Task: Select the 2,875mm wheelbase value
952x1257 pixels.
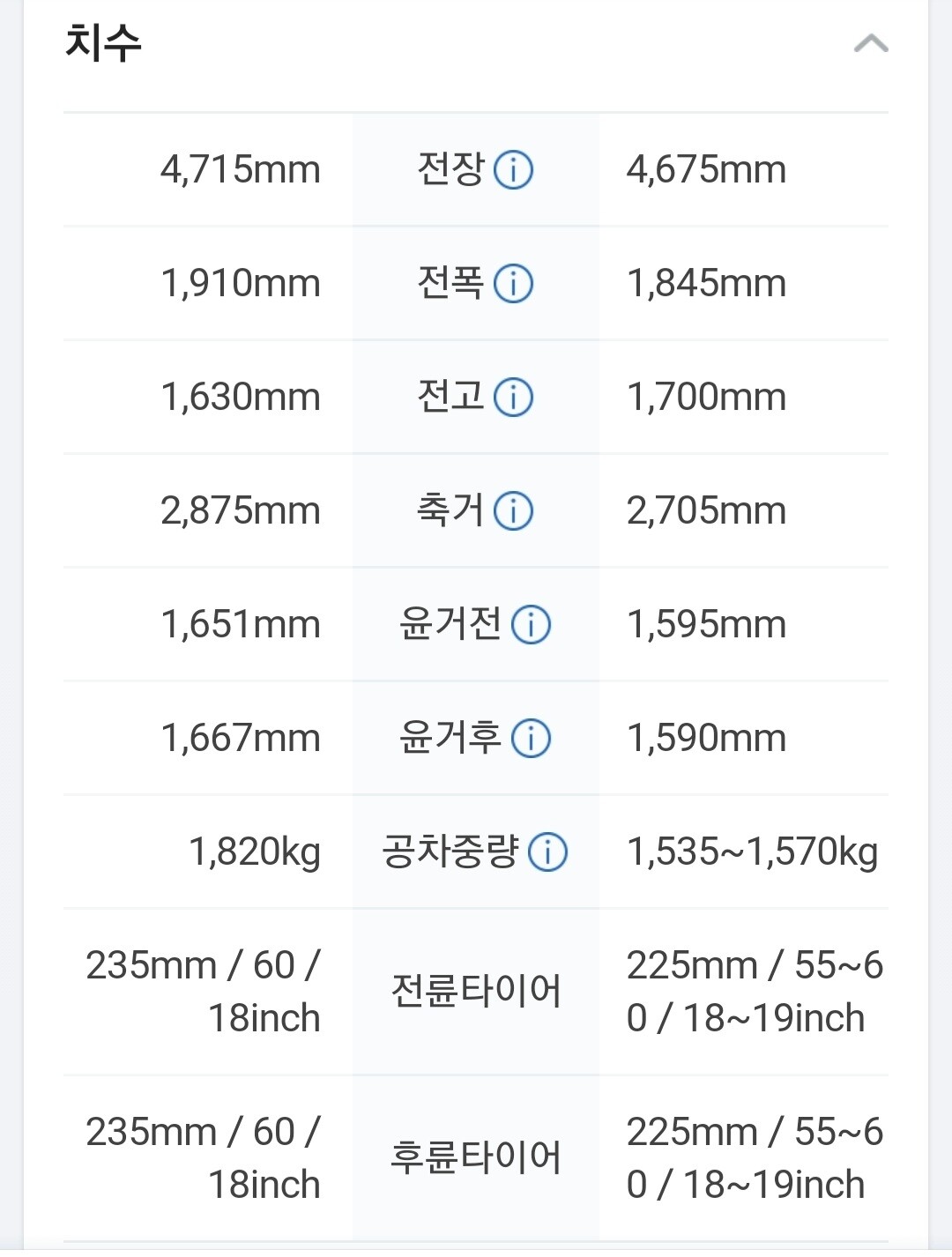Action: [242, 509]
